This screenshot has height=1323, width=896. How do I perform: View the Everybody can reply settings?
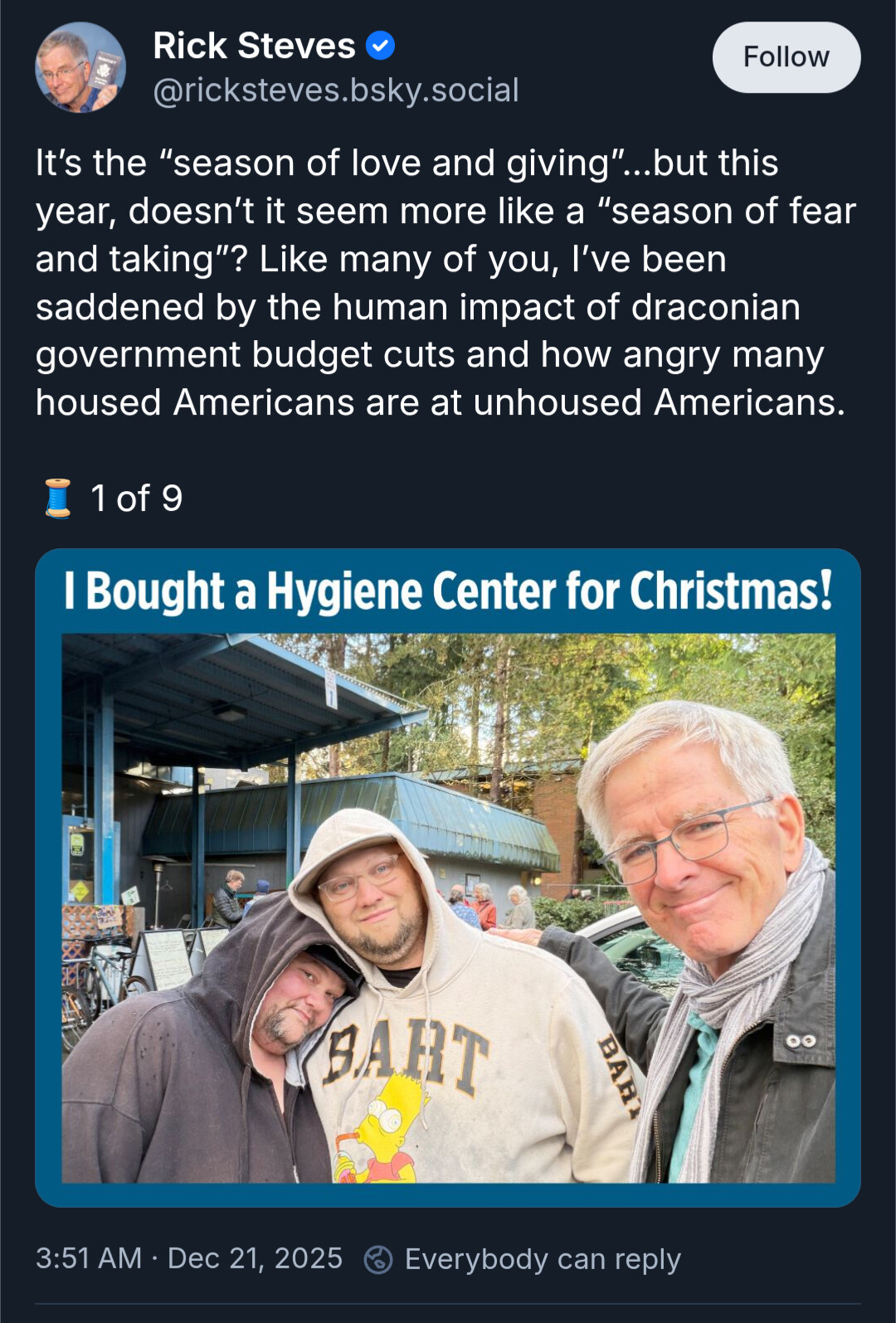[x=523, y=1258]
